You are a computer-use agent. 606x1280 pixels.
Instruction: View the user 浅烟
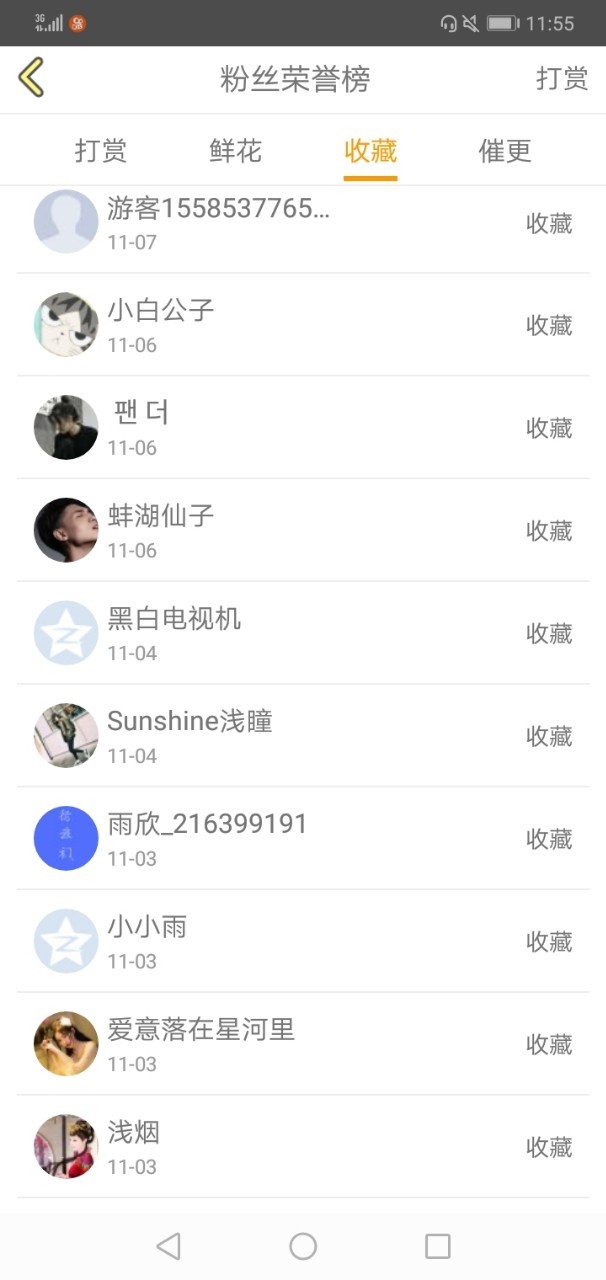(303, 1147)
